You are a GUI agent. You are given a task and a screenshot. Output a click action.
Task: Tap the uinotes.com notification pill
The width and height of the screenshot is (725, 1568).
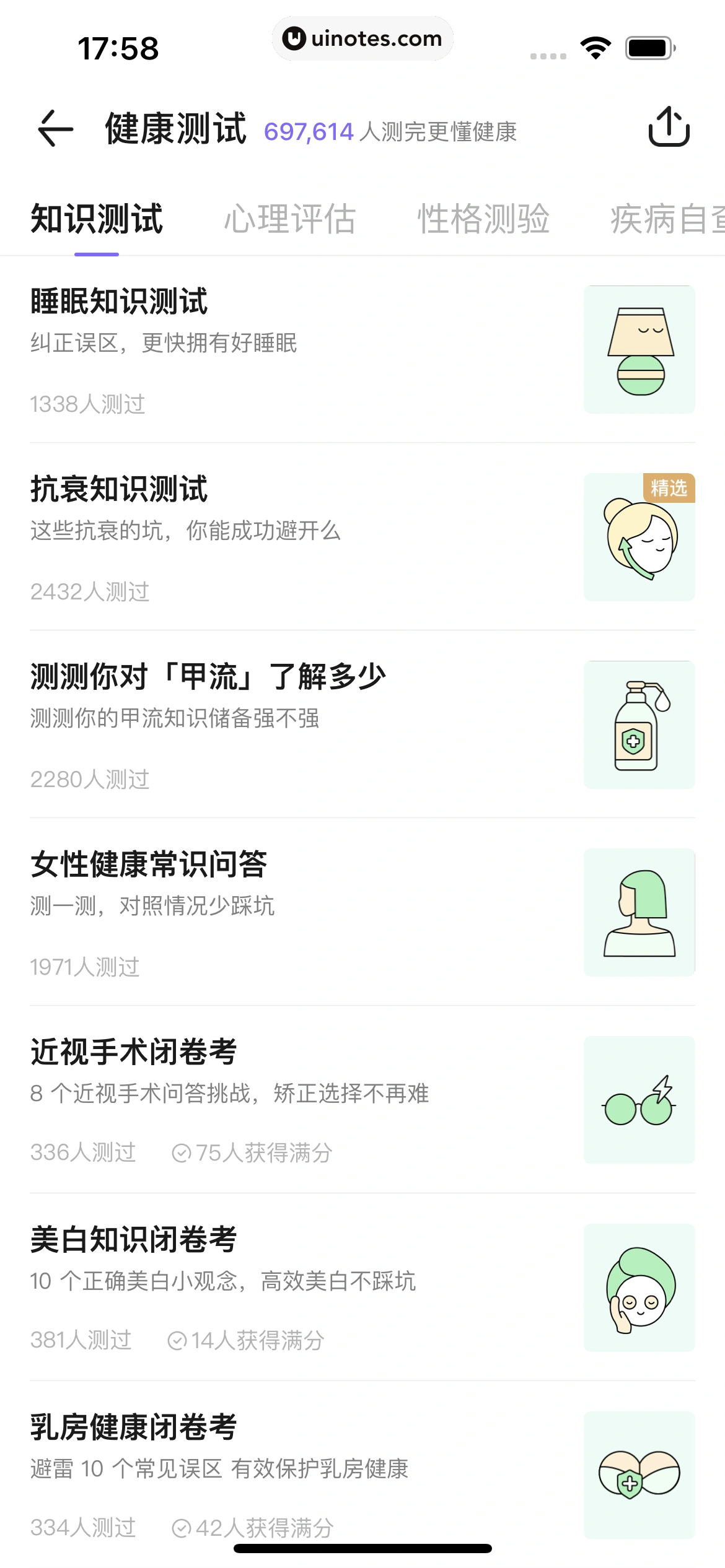[362, 38]
